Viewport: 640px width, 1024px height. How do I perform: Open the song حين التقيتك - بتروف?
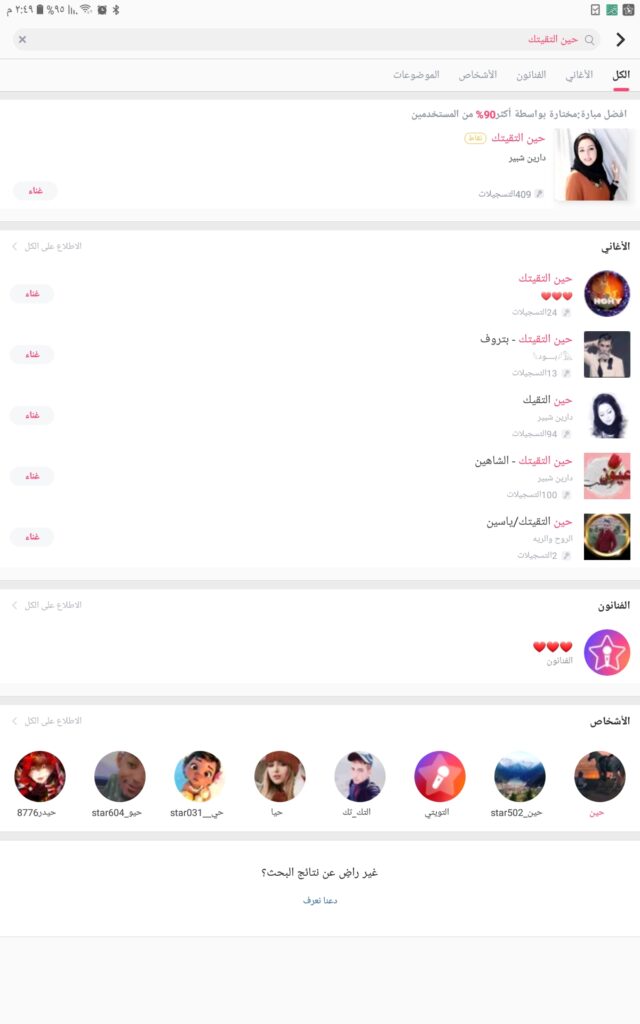525,339
